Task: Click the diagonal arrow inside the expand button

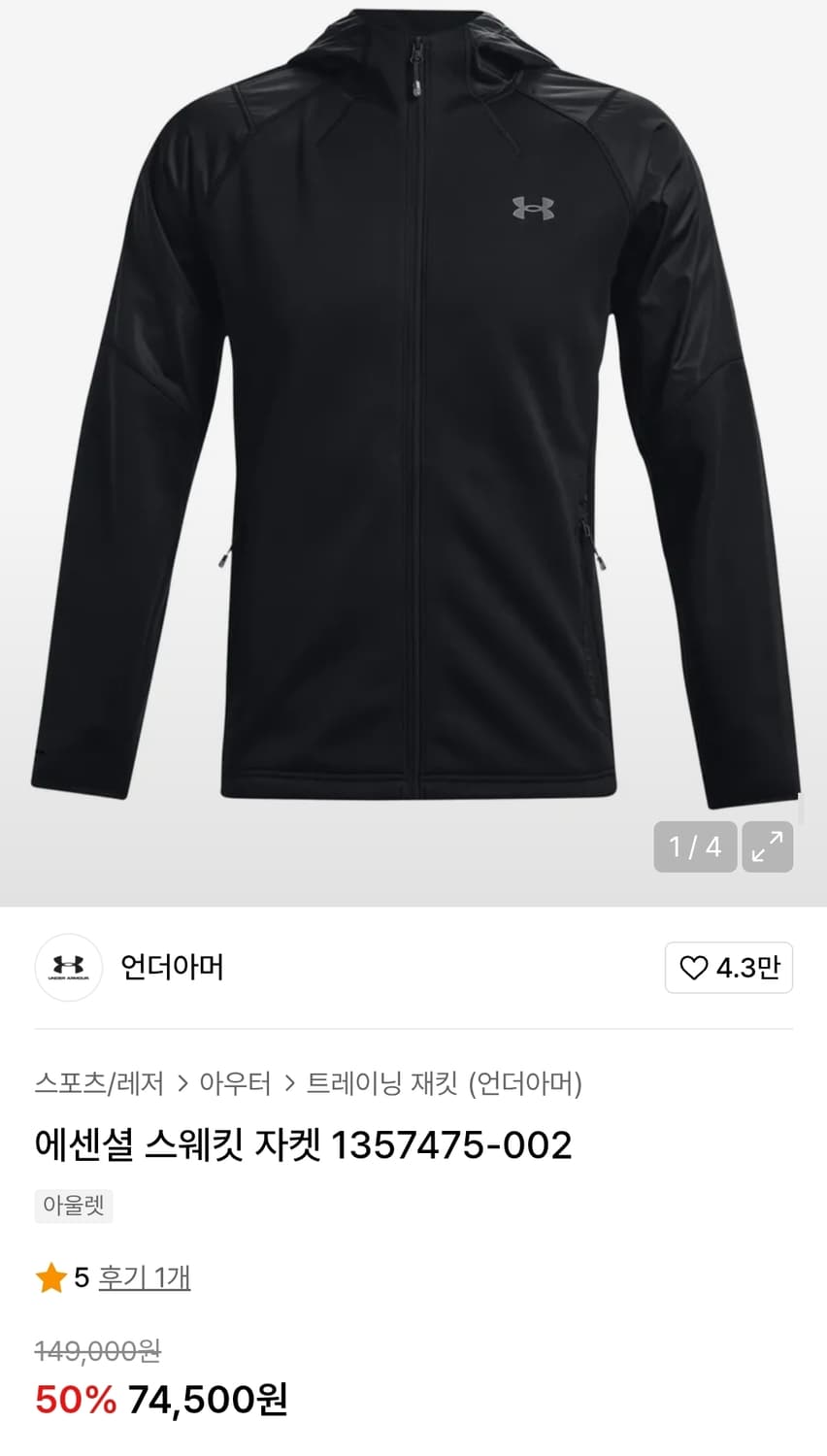Action: 767,847
